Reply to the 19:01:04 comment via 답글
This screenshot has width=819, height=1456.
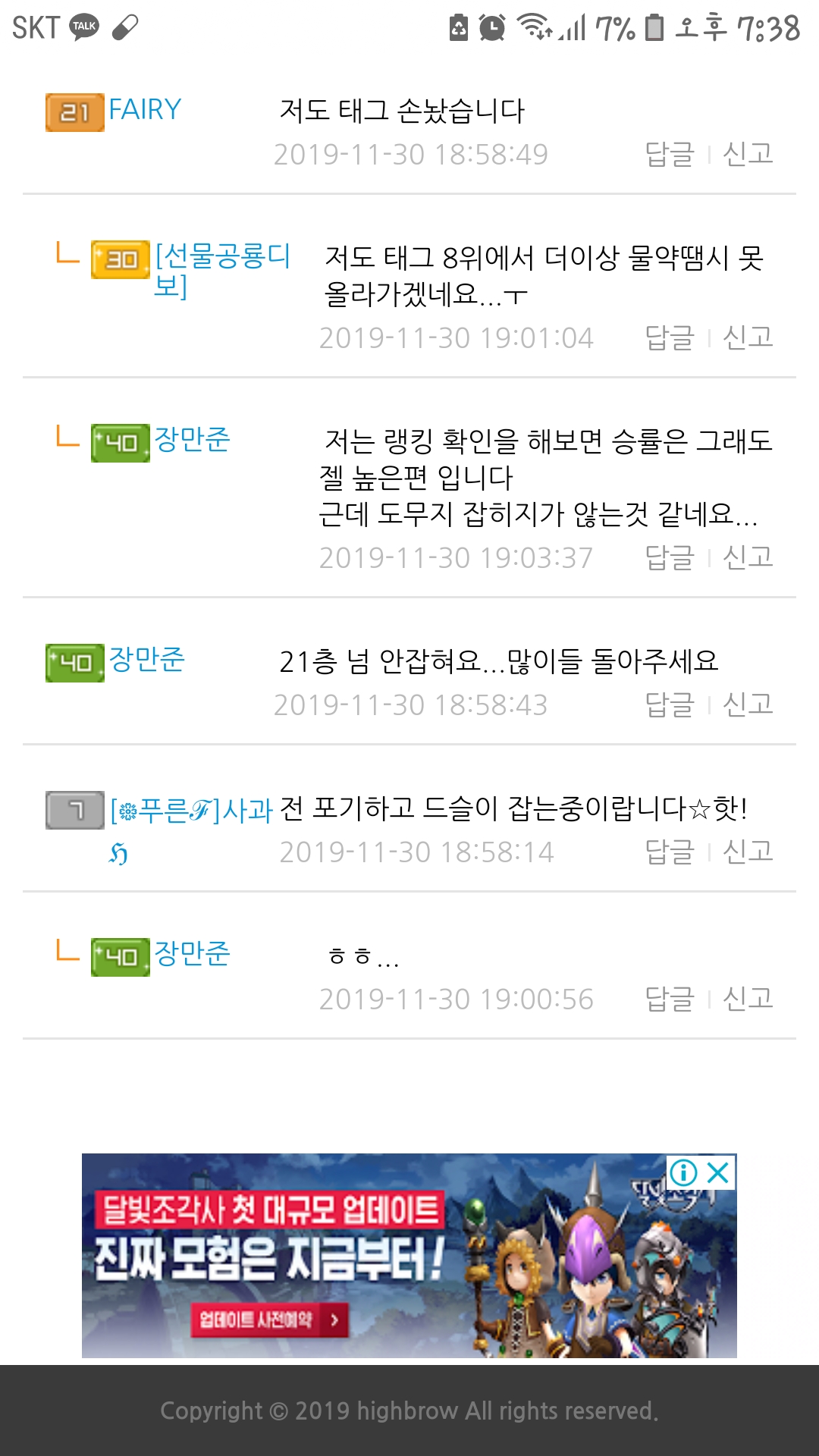pyautogui.click(x=669, y=337)
